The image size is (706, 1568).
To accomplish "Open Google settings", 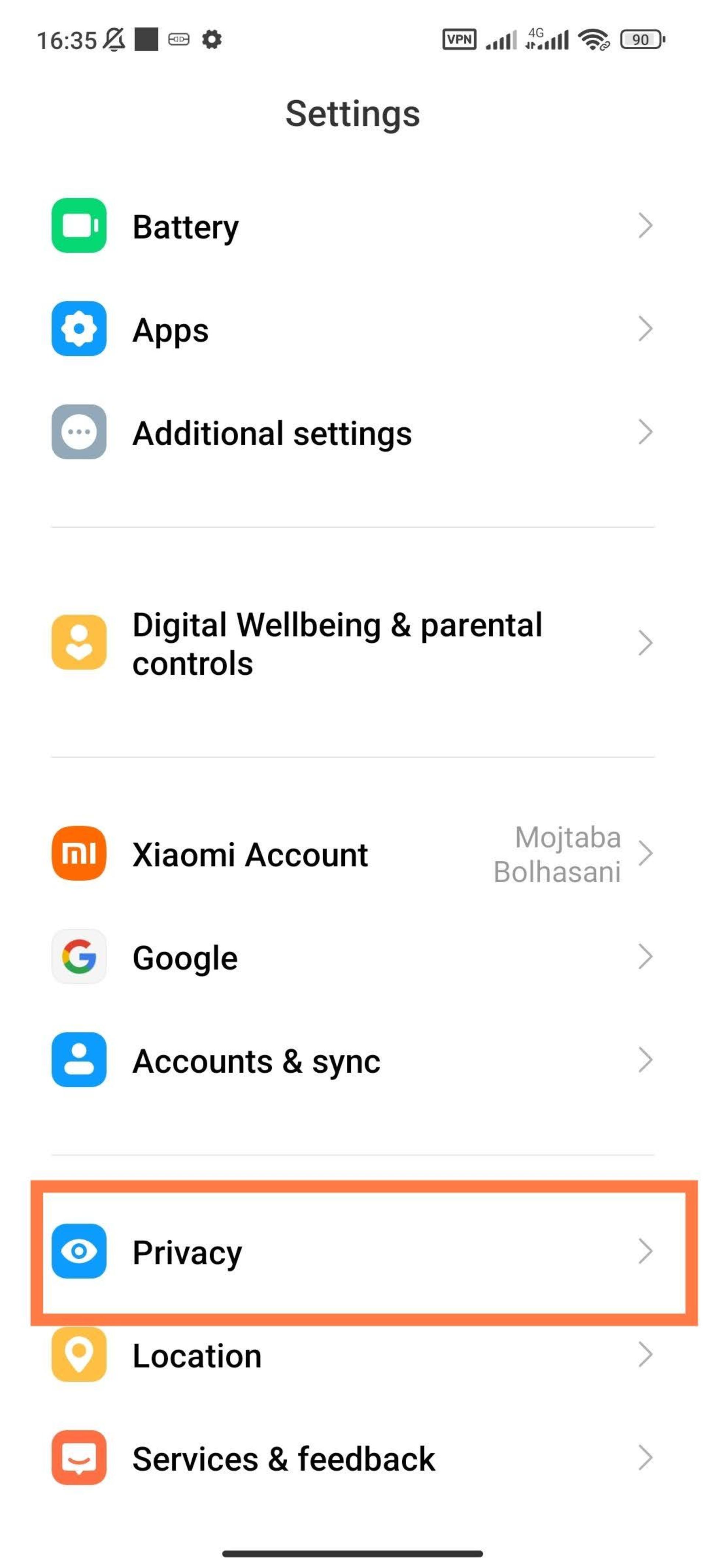I will tap(352, 957).
